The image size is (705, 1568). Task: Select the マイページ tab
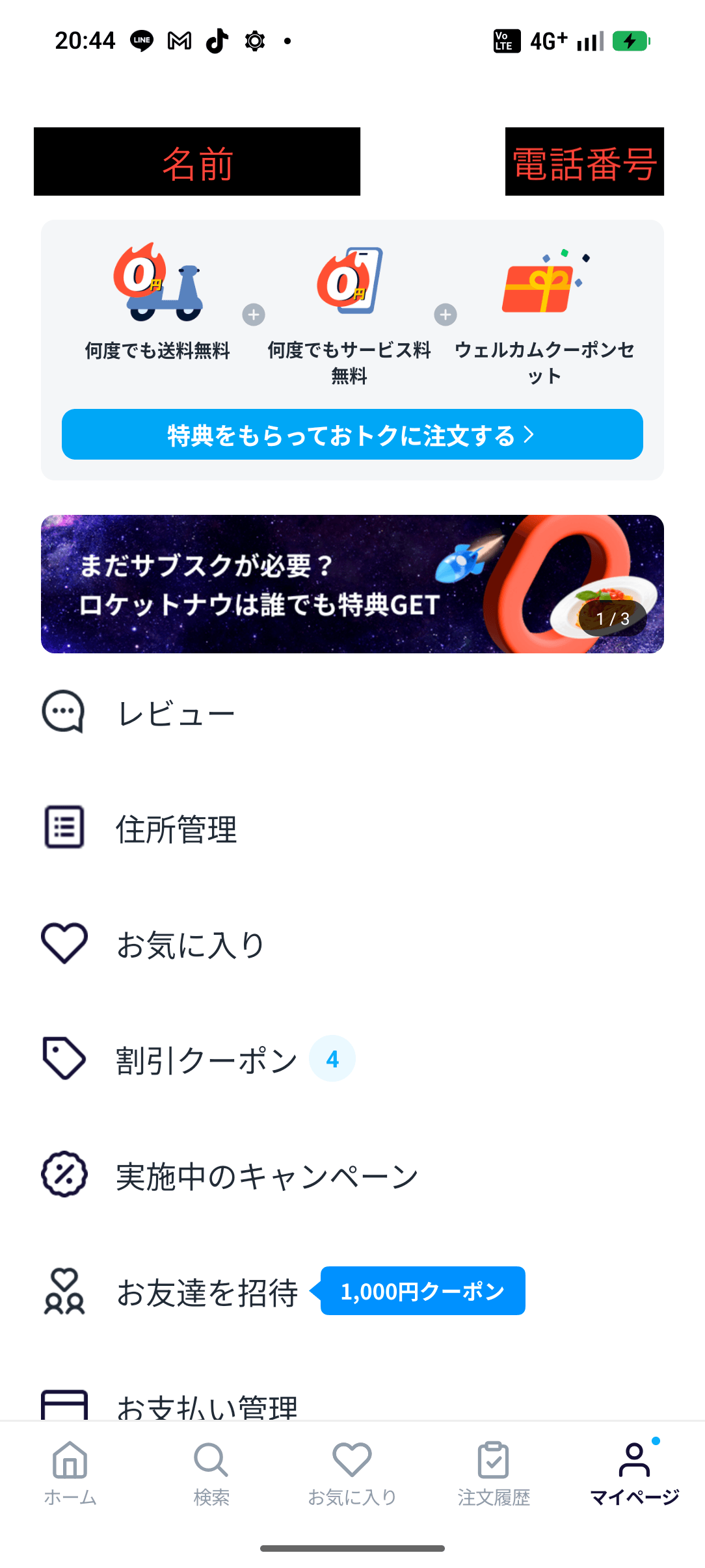click(x=634, y=1473)
